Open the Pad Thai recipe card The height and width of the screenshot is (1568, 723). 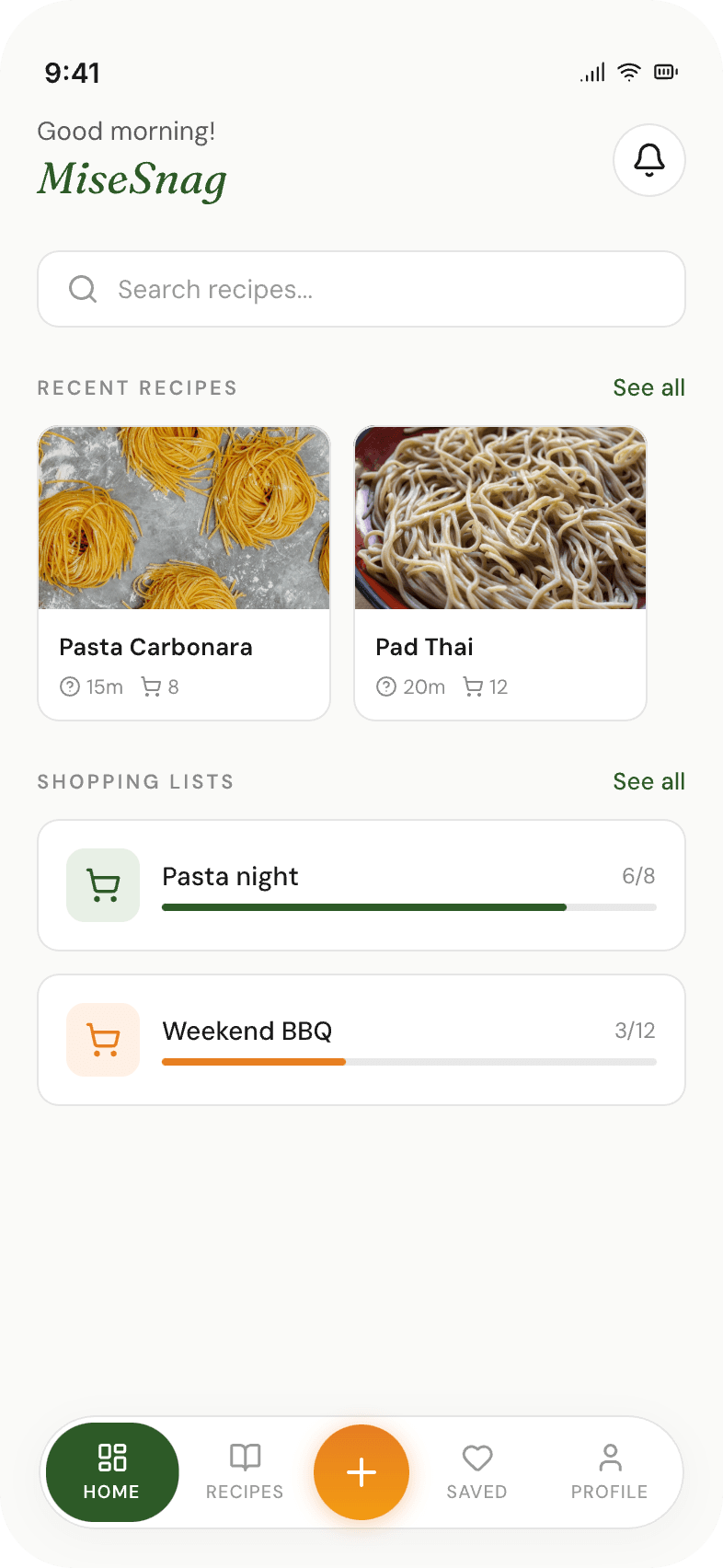tap(499, 571)
